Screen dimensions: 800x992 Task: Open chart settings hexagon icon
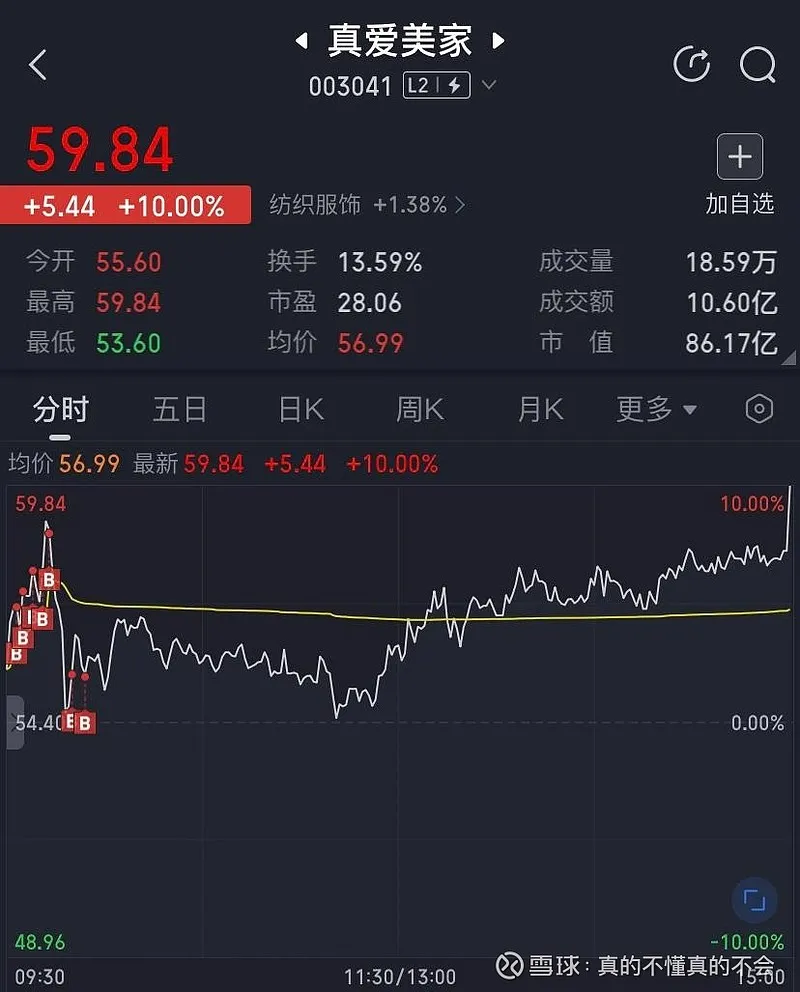[760, 409]
